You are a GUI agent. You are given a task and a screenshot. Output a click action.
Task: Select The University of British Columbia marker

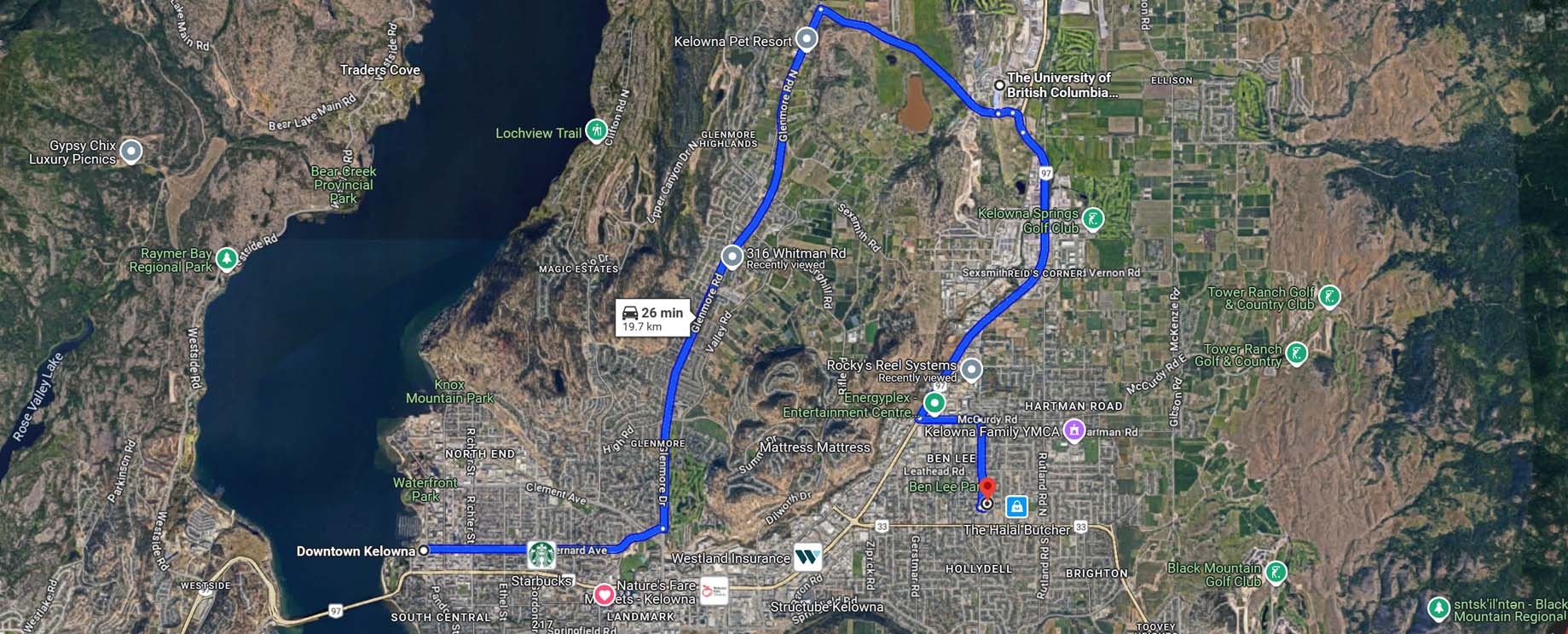pyautogui.click(x=999, y=85)
